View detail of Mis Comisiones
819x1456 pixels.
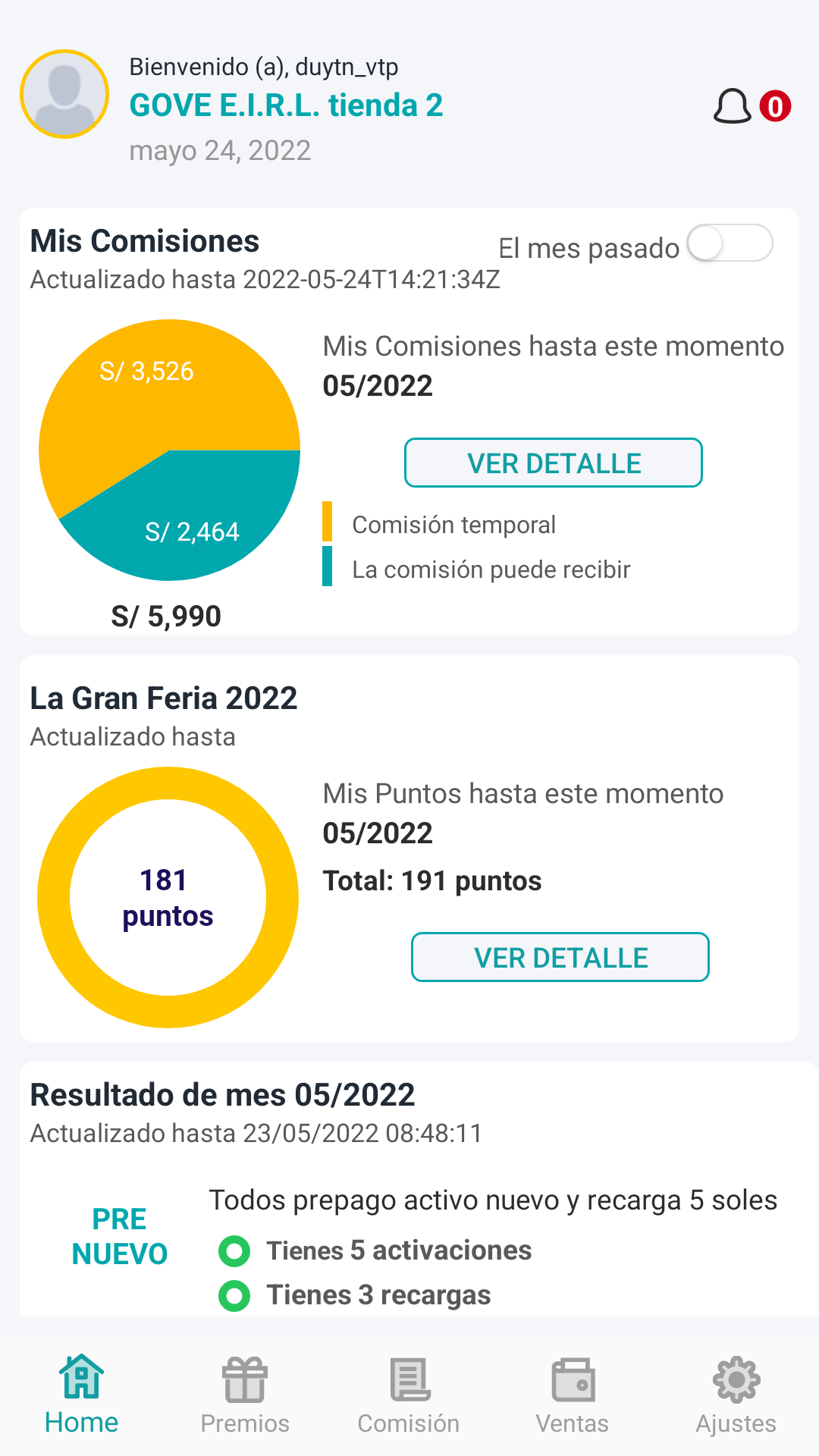tap(554, 463)
